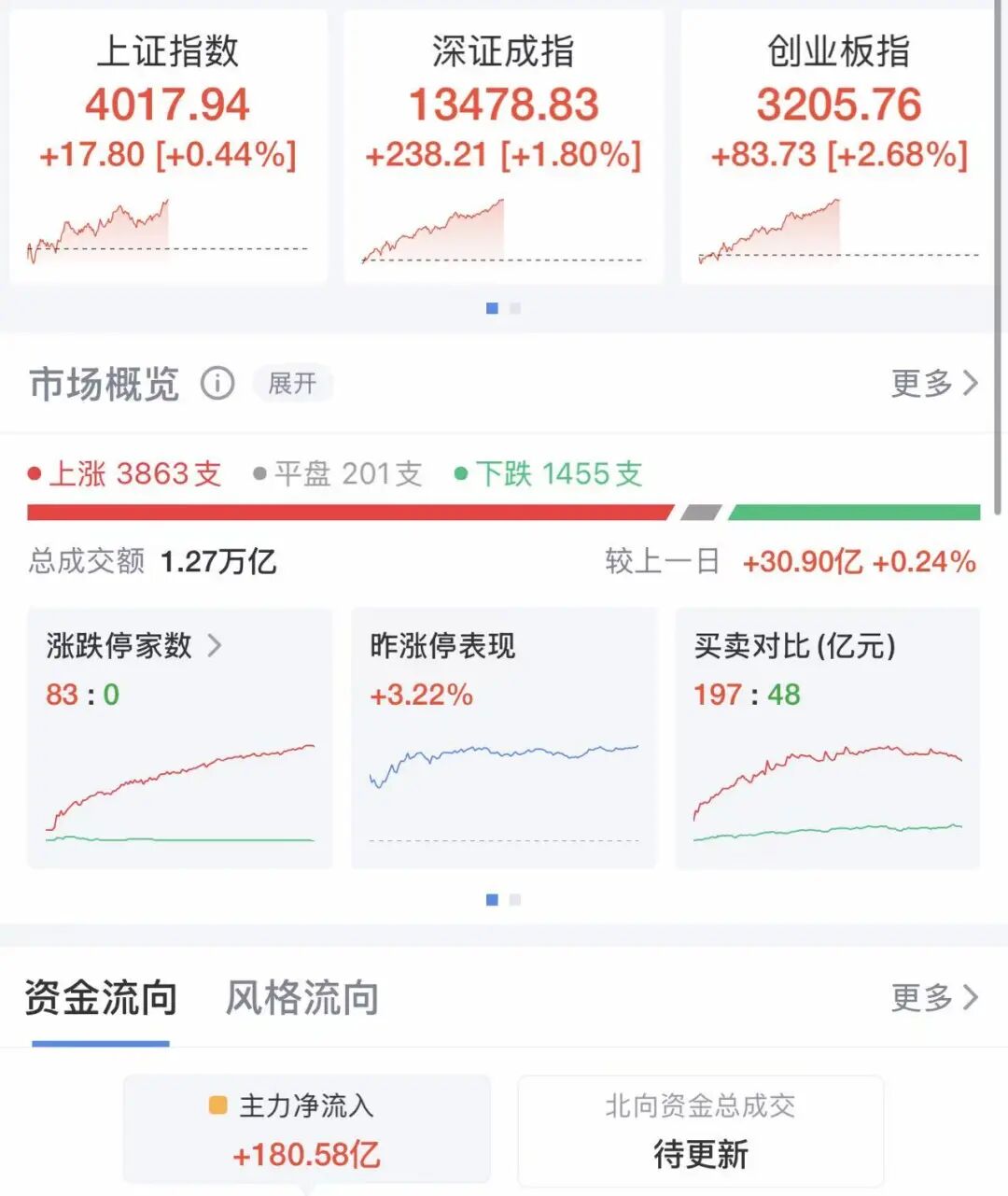
Task: Open the 主力净流入 detail card
Action: tap(308, 1130)
